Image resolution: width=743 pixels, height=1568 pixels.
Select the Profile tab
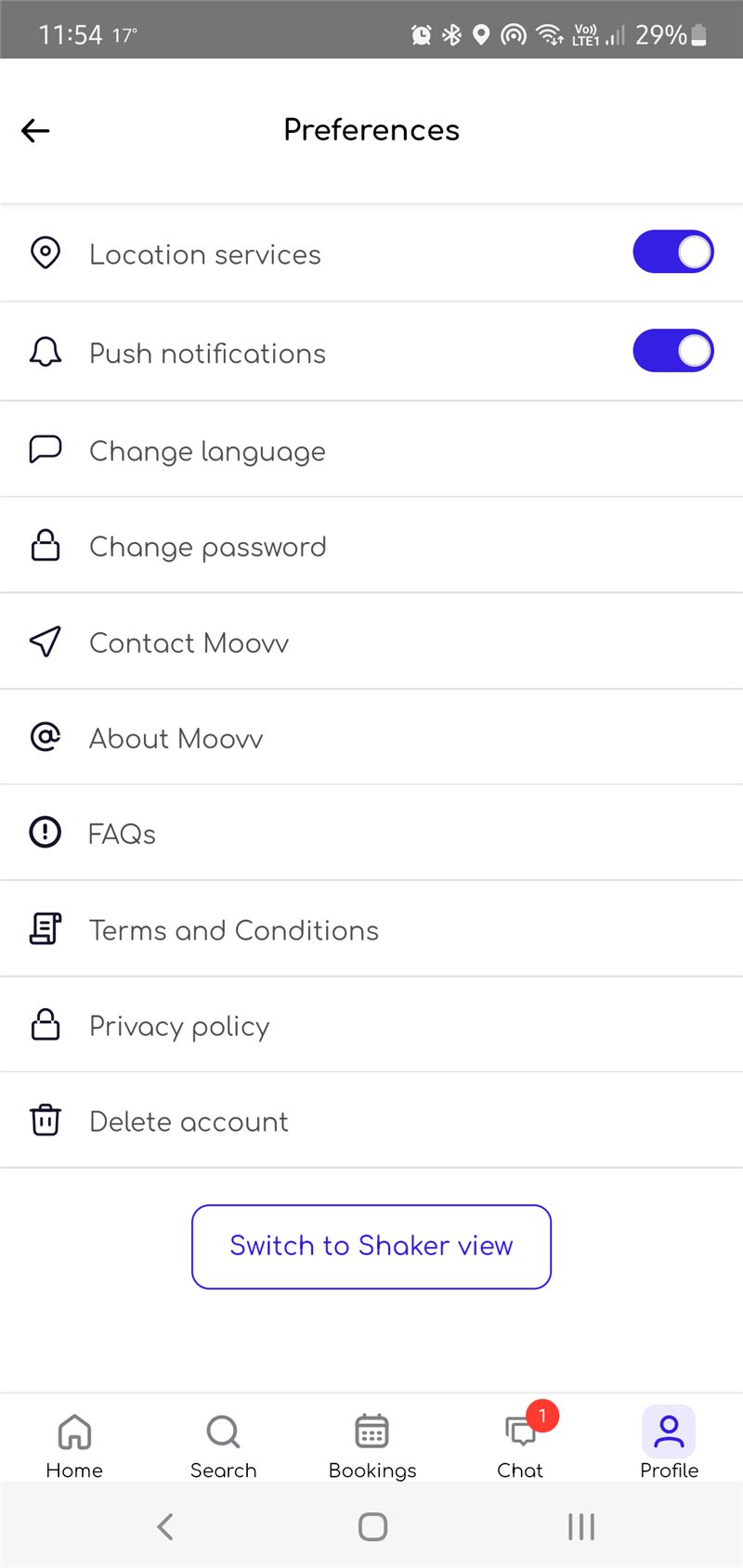click(x=669, y=1445)
